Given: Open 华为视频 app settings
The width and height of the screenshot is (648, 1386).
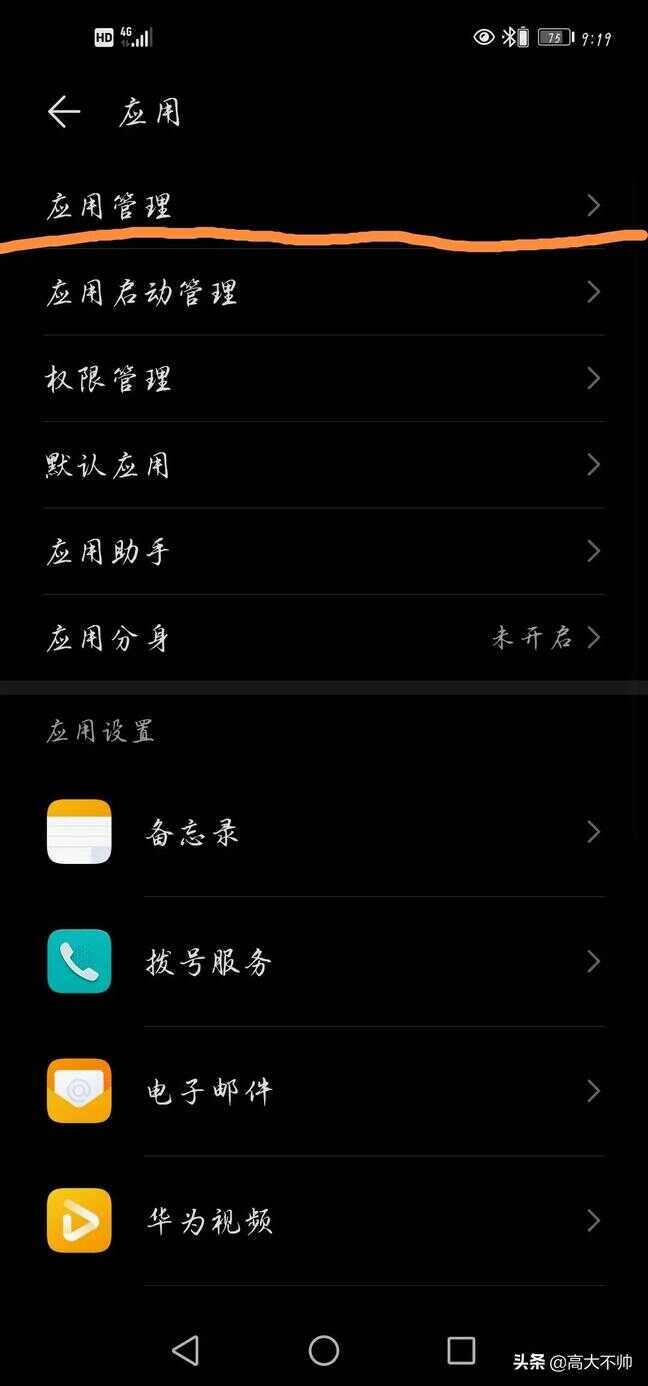Looking at the screenshot, I should point(323,1220).
